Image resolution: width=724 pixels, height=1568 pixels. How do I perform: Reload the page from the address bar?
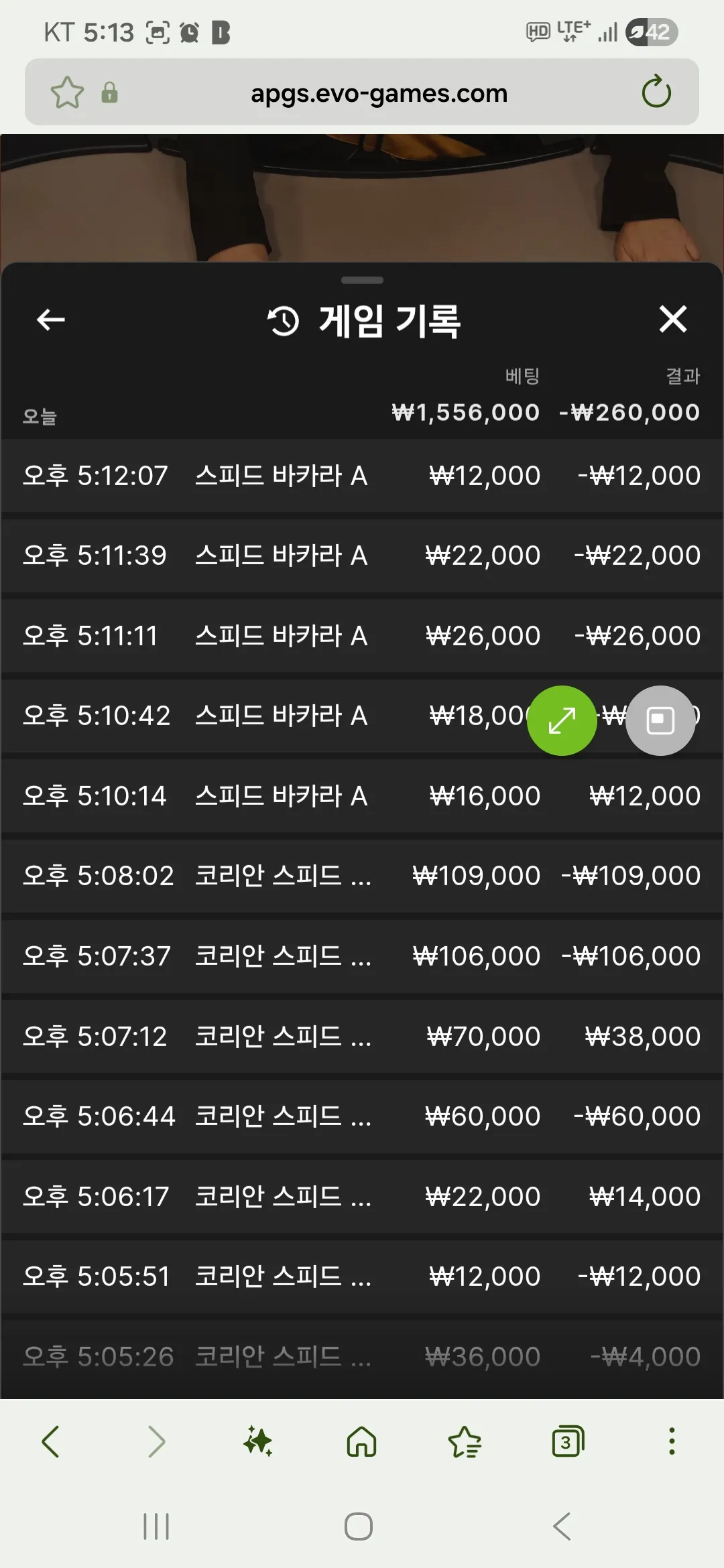[x=656, y=92]
